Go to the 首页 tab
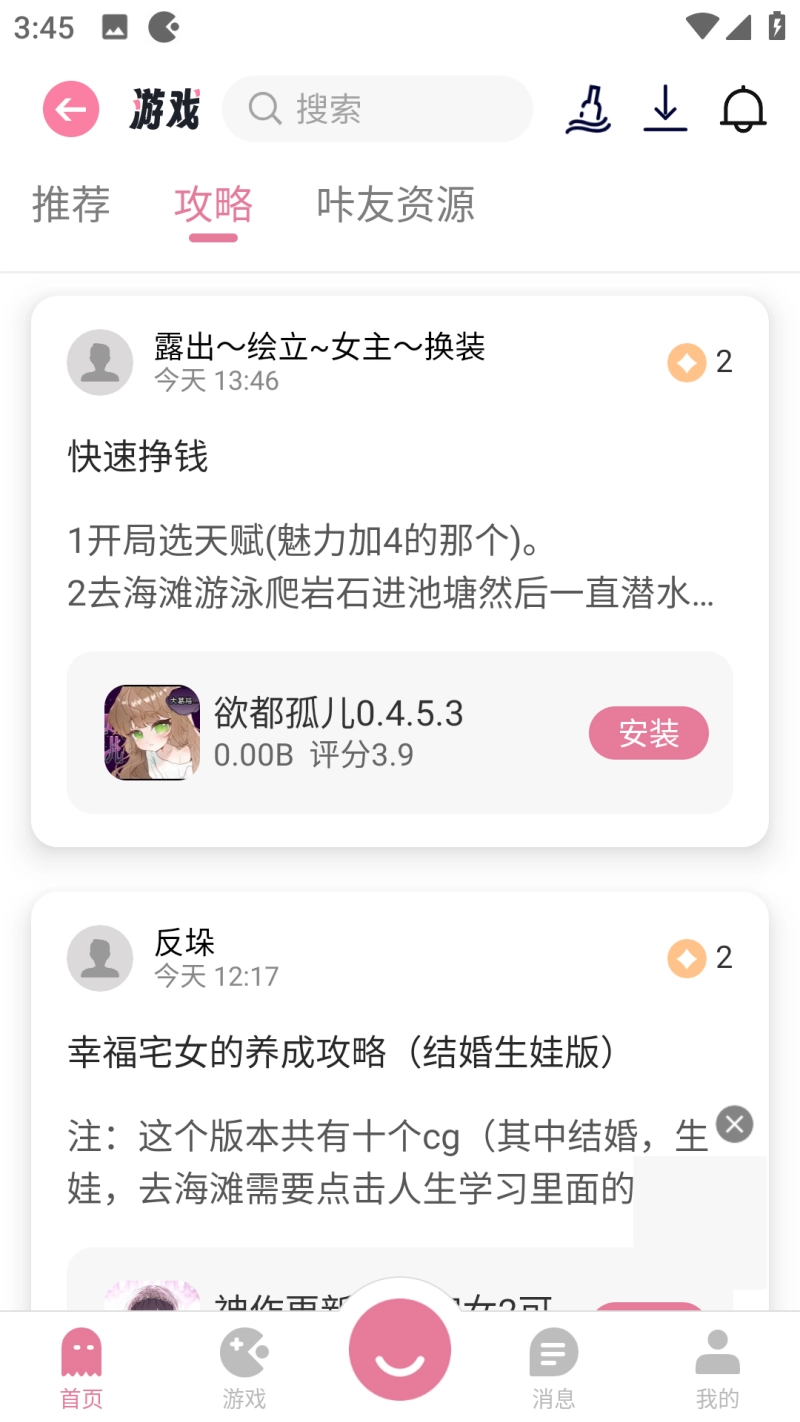Image resolution: width=800 pixels, height=1422 pixels. tap(81, 1368)
